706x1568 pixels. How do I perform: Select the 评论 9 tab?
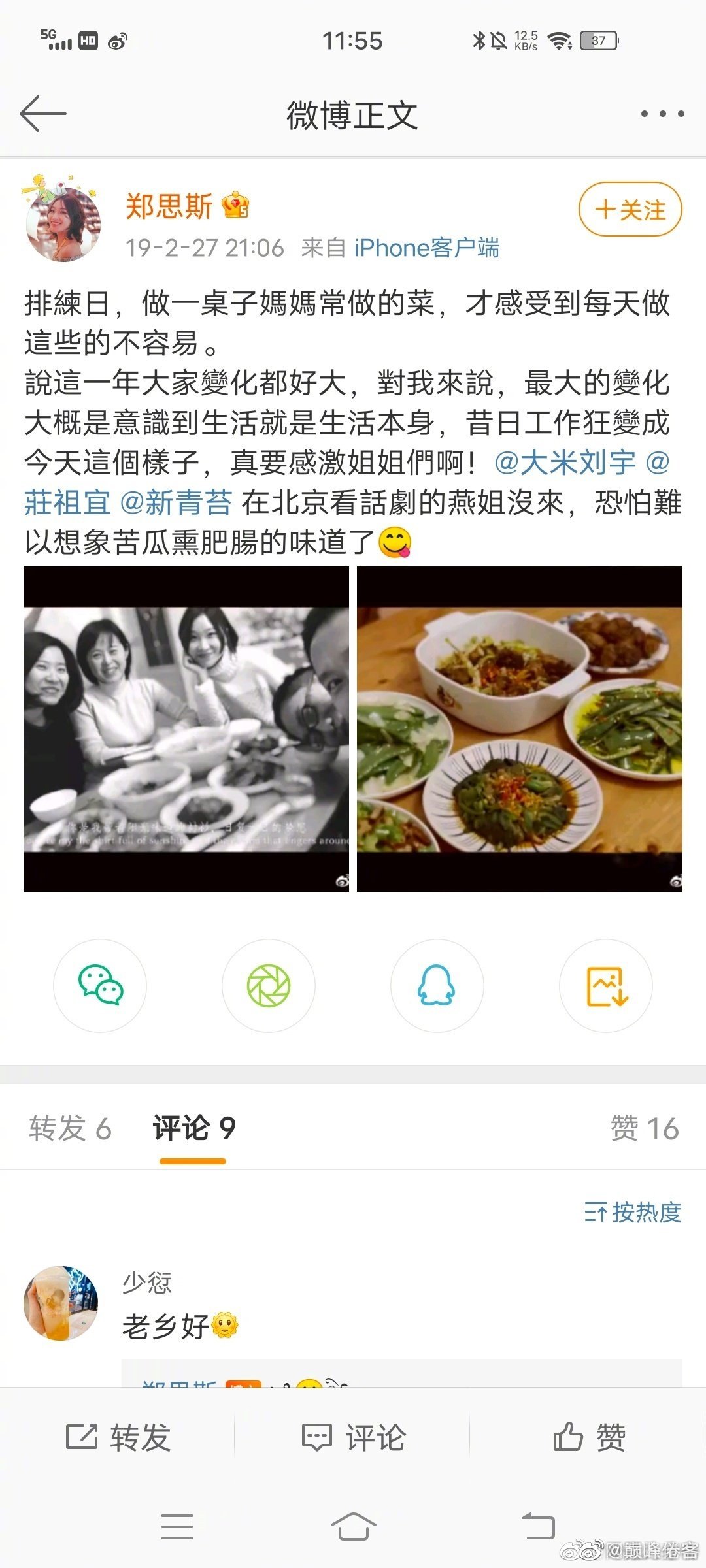(x=193, y=1128)
